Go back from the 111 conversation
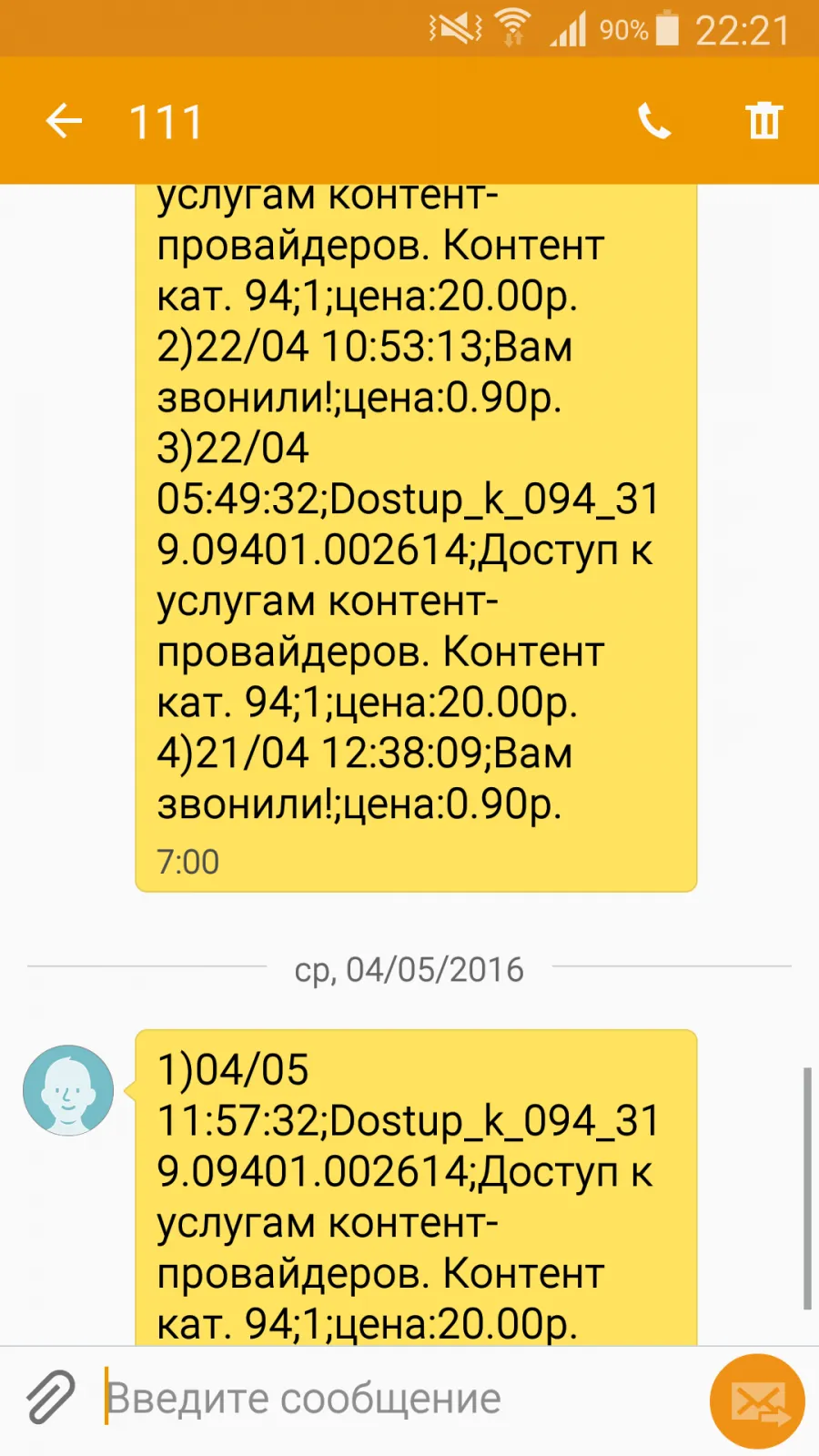This screenshot has width=819, height=1456. click(64, 121)
